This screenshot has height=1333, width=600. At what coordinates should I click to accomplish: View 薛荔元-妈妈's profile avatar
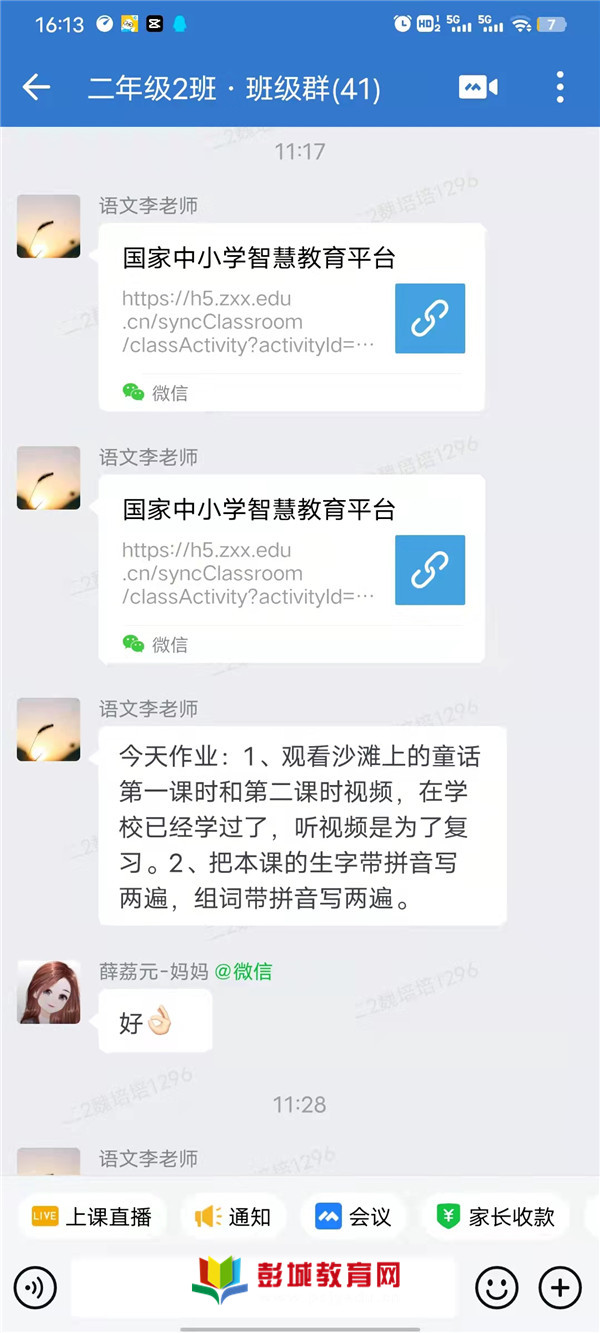49,992
